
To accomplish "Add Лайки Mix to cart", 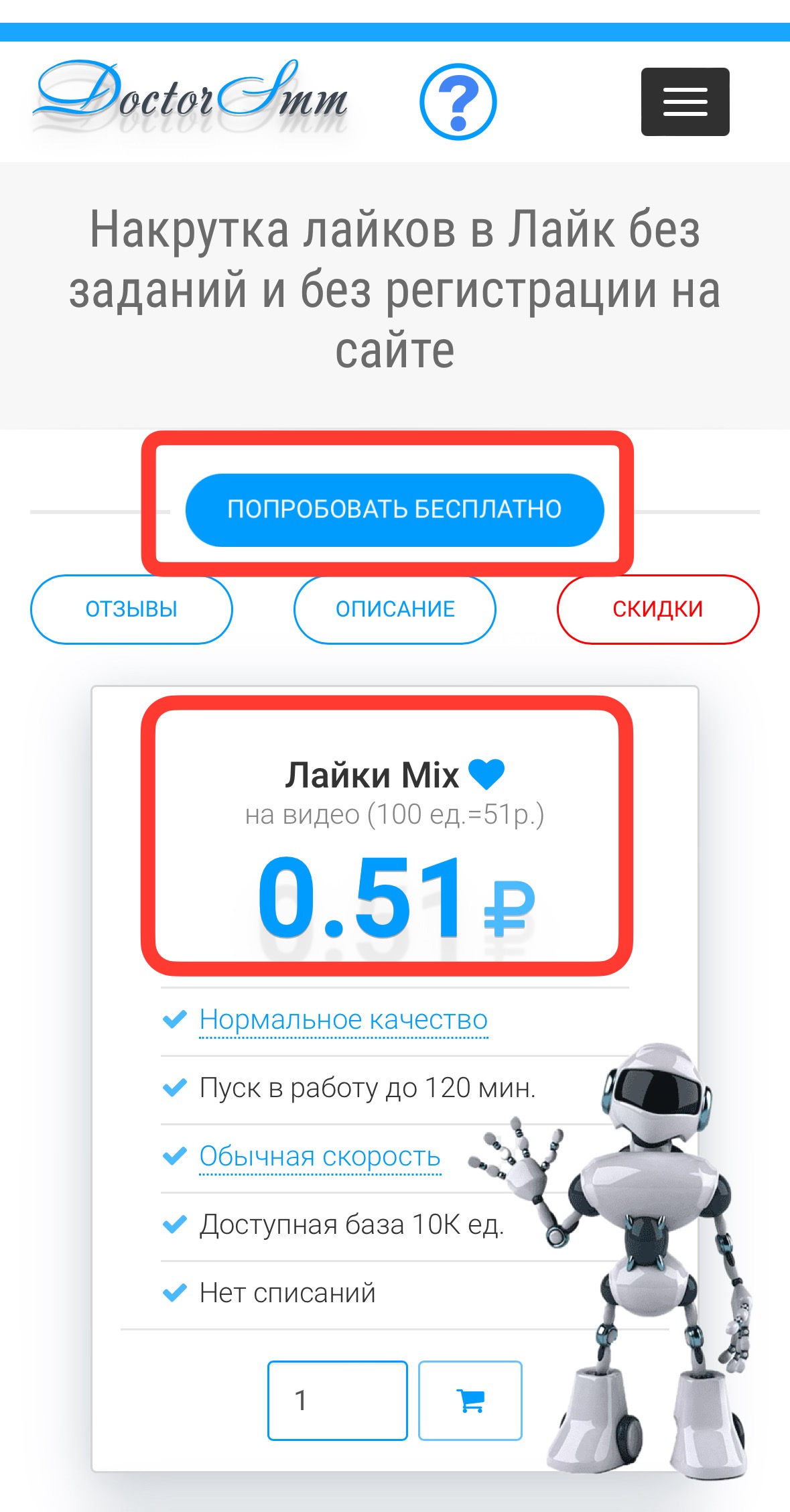I will [470, 1400].
